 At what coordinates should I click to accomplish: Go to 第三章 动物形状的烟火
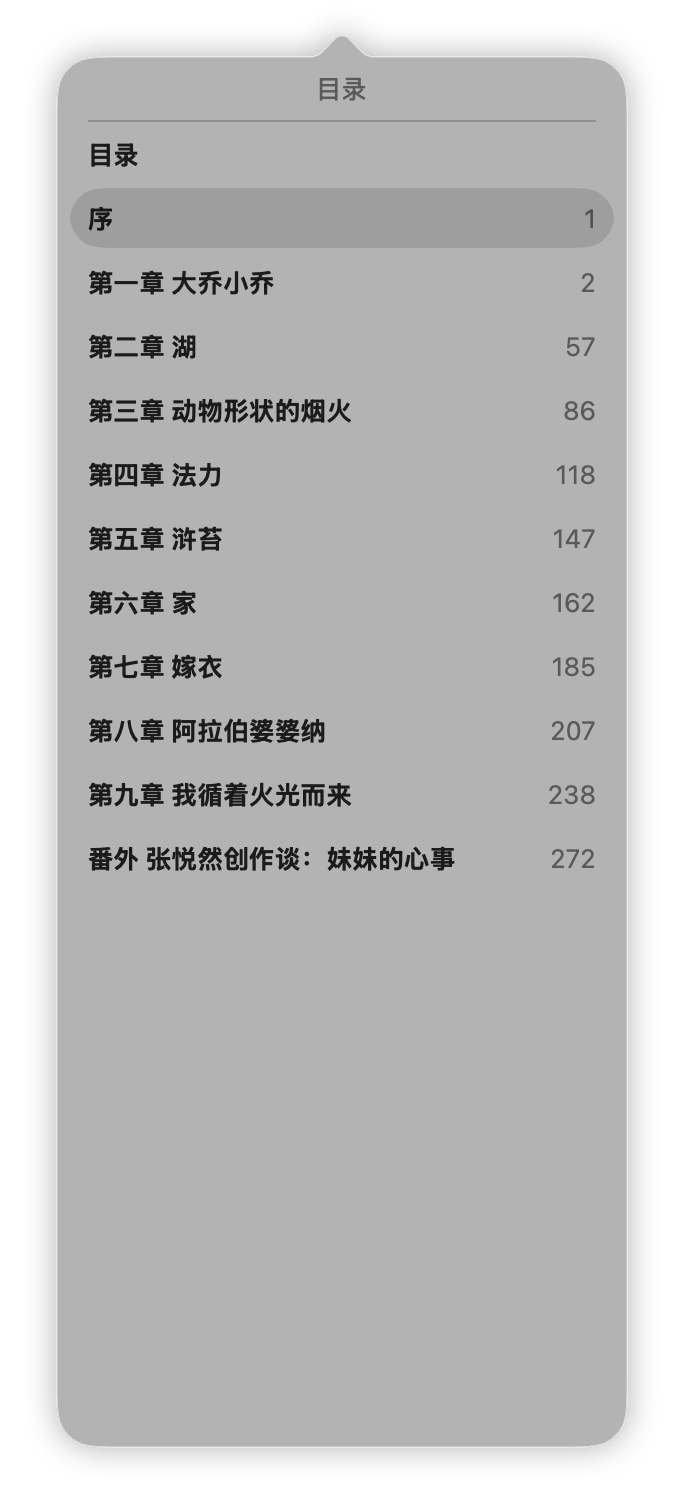pyautogui.click(x=340, y=411)
